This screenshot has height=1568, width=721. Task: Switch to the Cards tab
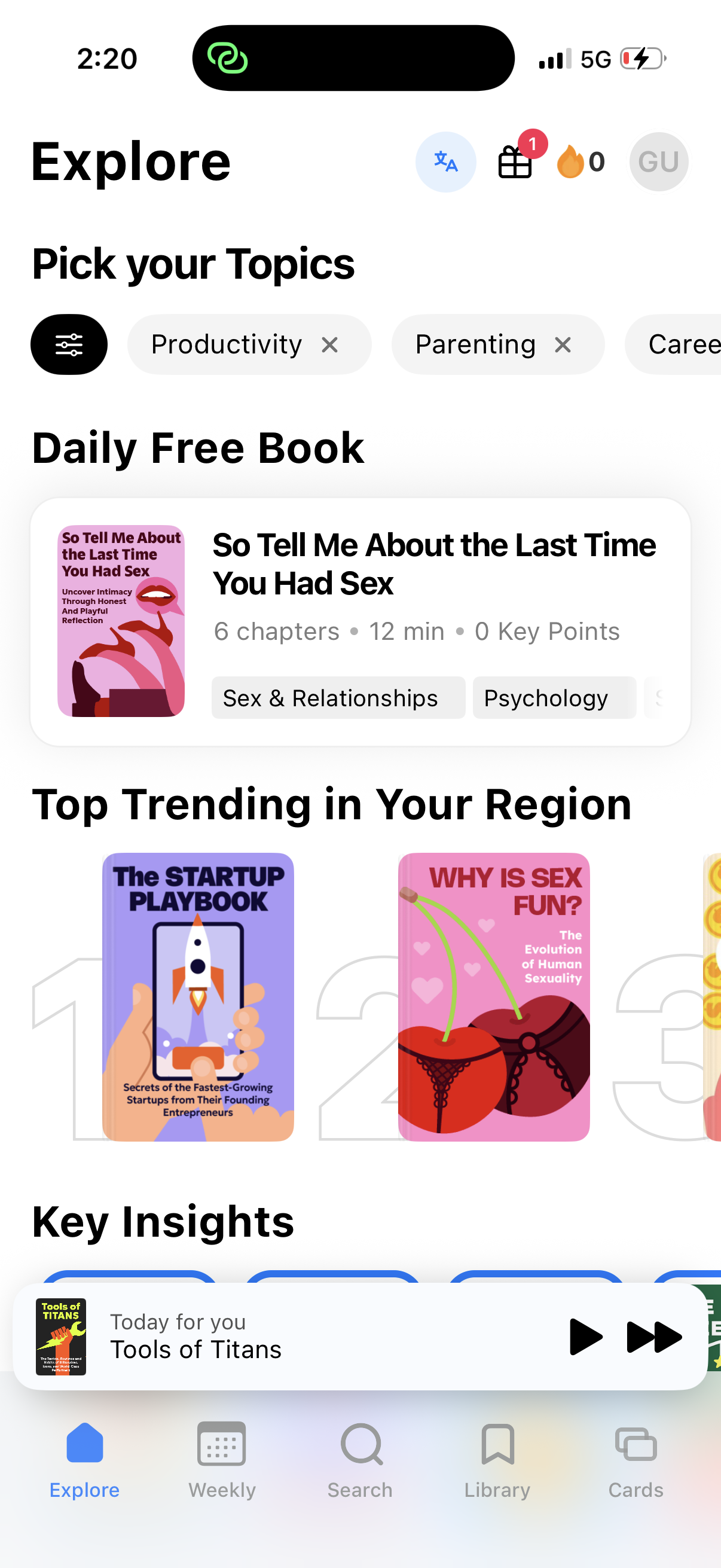point(636,1460)
